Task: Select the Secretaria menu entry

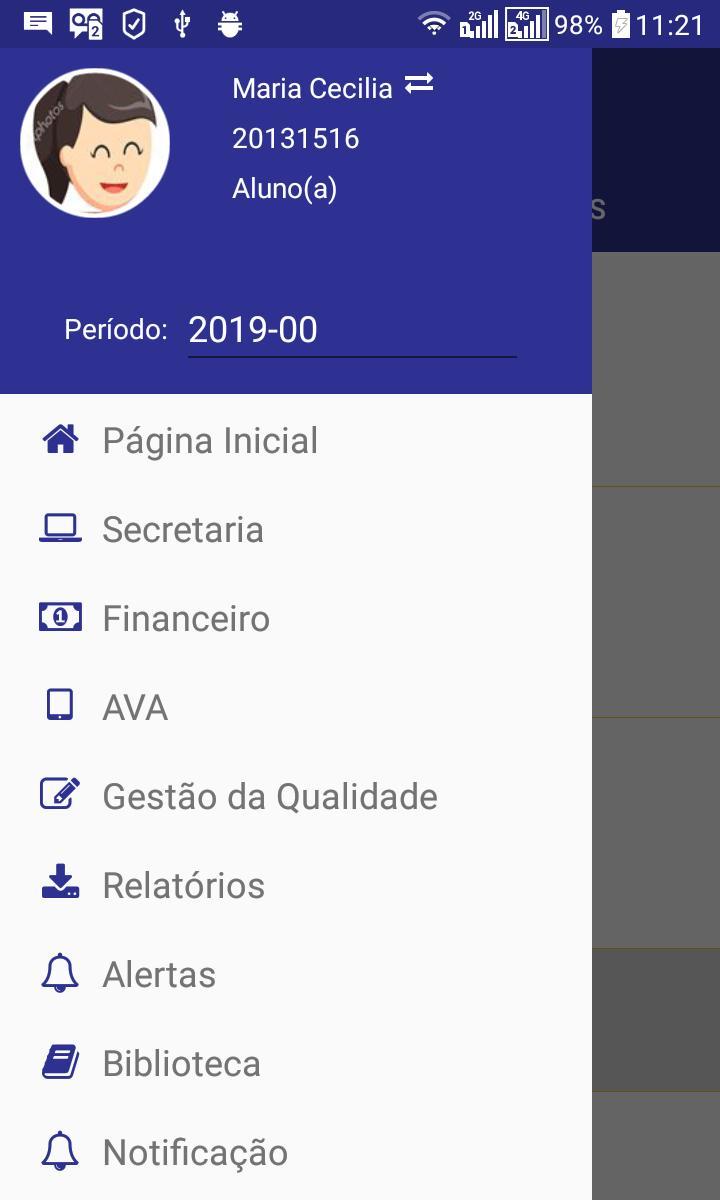Action: (183, 528)
